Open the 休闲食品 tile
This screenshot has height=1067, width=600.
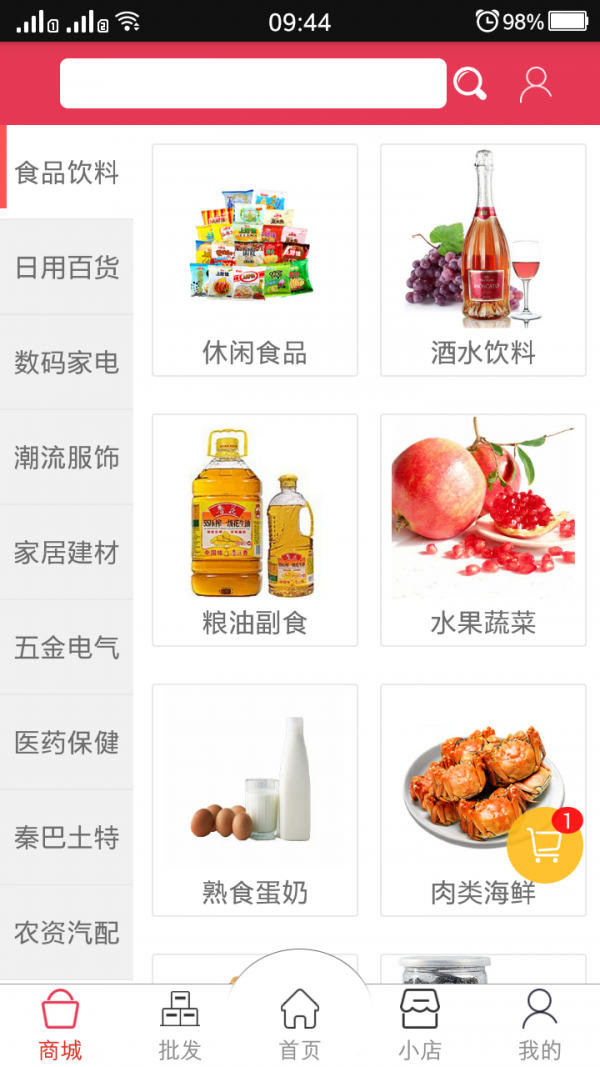pyautogui.click(x=255, y=260)
